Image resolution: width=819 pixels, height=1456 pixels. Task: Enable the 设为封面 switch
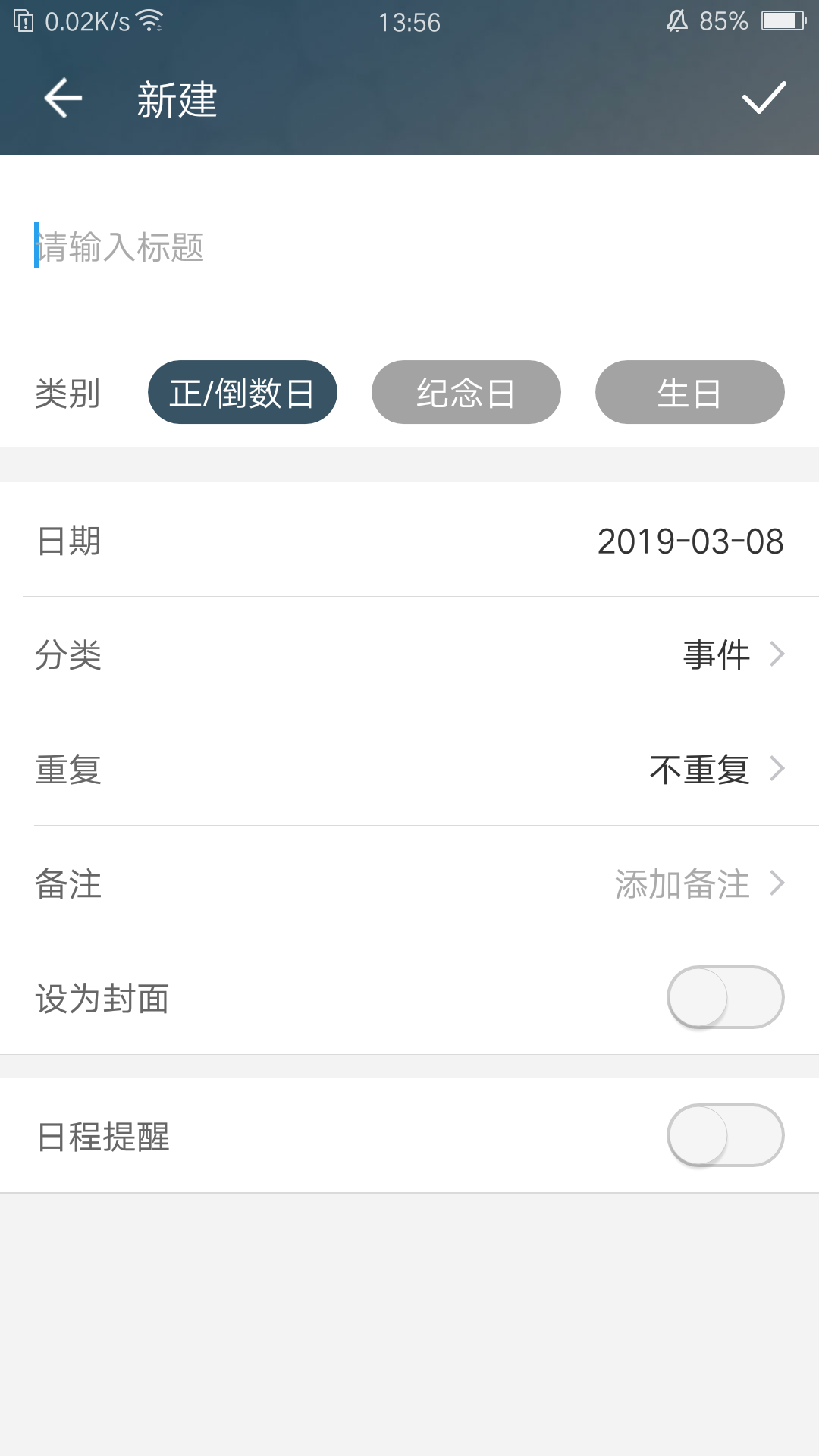724,997
